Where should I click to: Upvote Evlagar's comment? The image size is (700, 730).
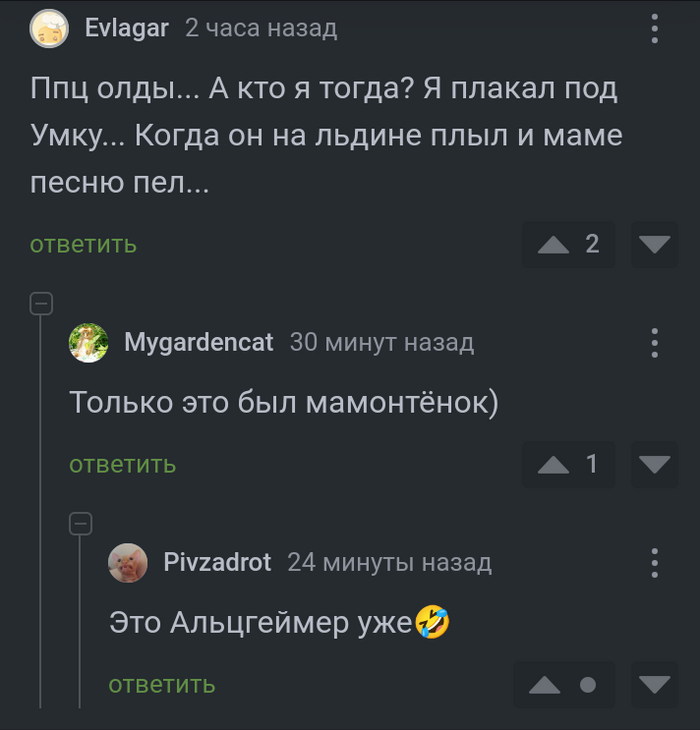(x=553, y=245)
